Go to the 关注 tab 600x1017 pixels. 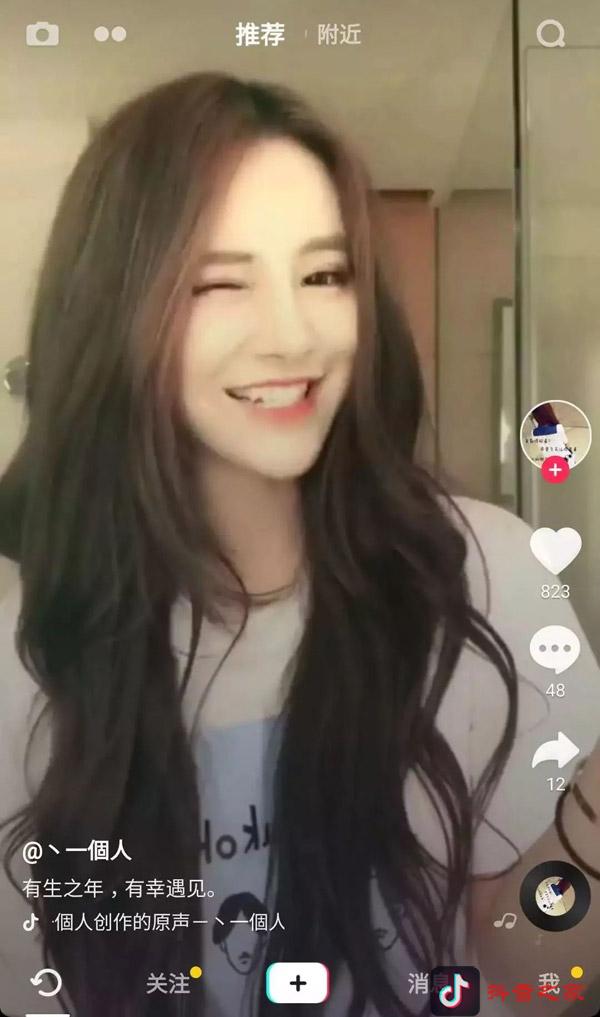(168, 984)
